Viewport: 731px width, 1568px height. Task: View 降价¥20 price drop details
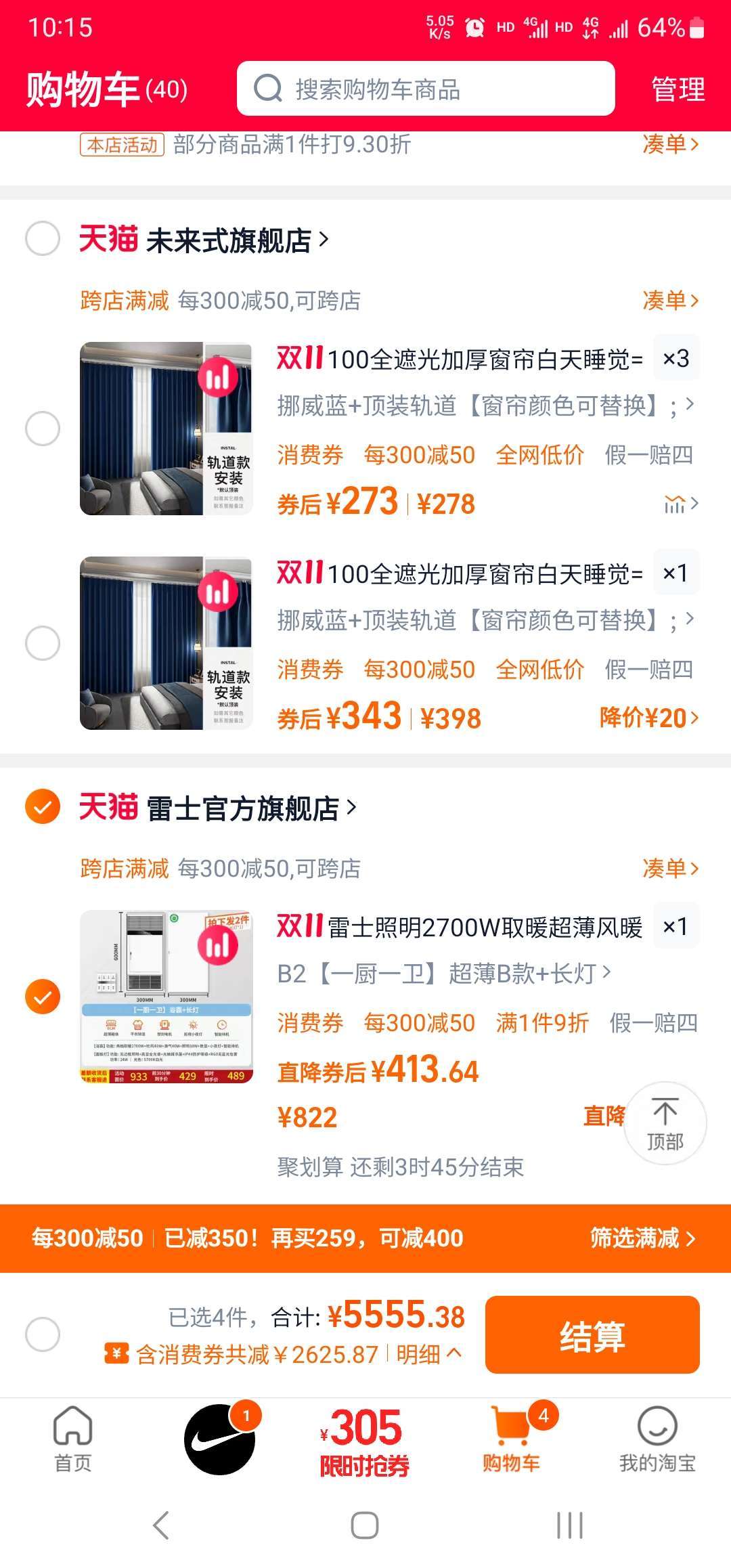click(x=648, y=718)
